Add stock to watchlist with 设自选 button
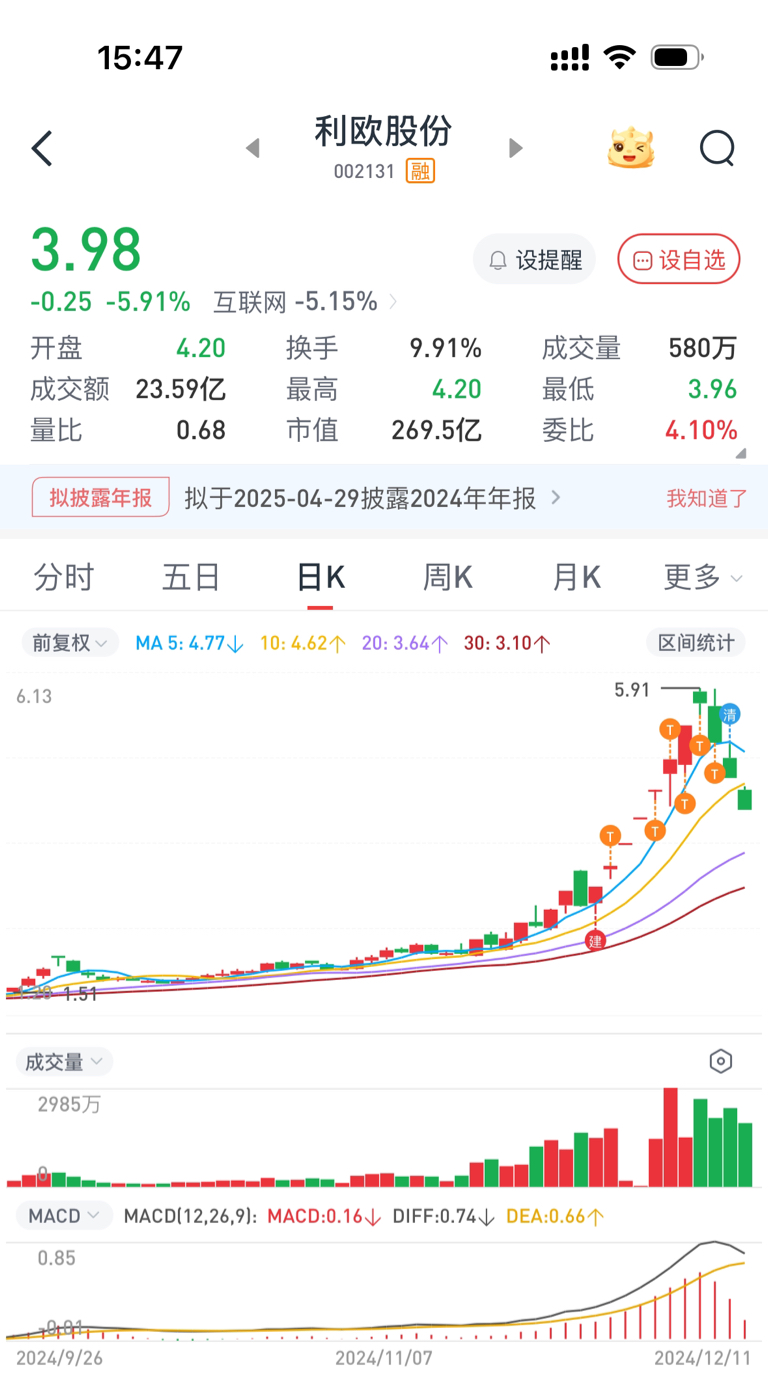 pyautogui.click(x=678, y=258)
